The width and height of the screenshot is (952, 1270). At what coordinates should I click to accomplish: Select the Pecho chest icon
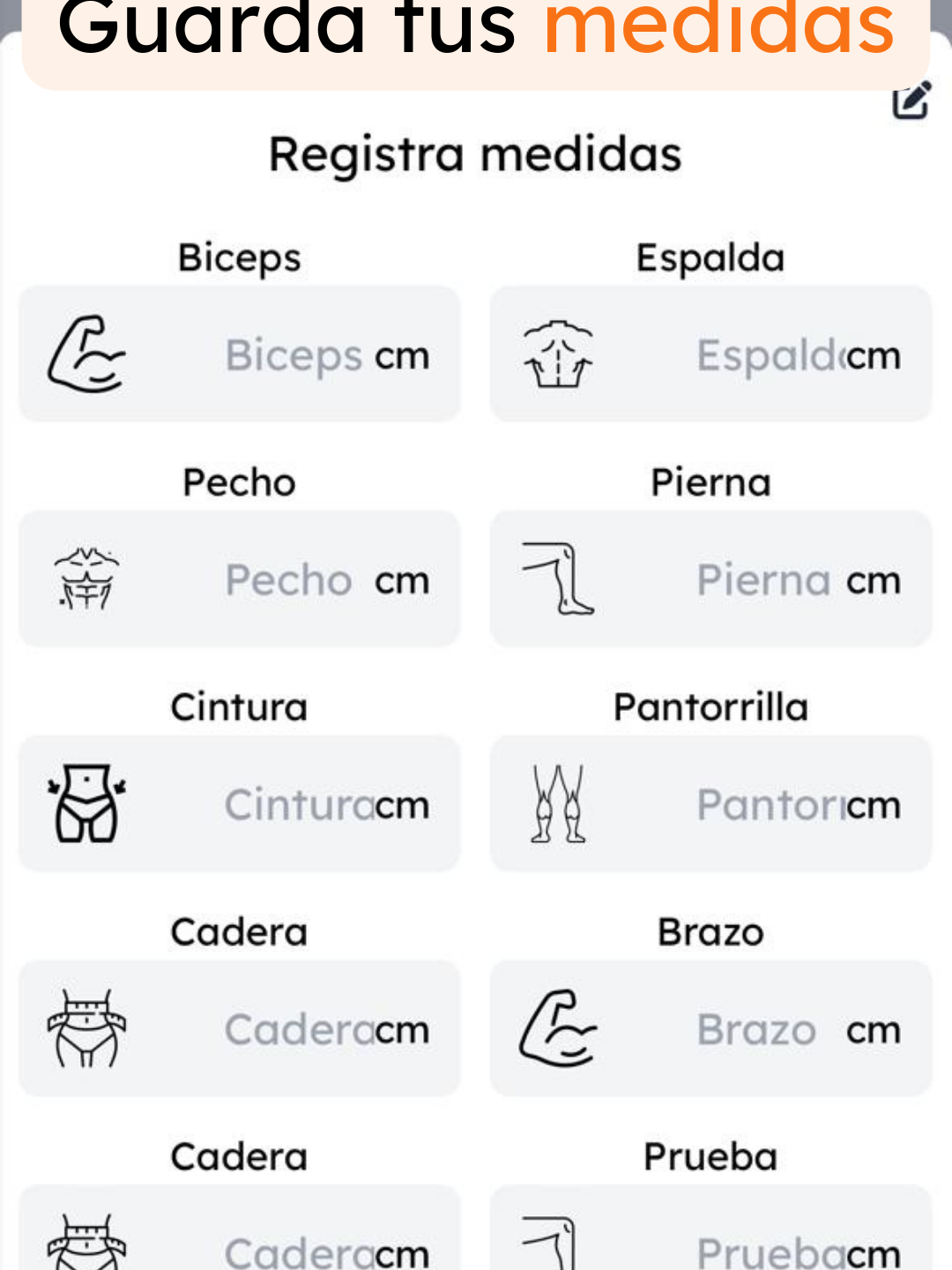(x=86, y=579)
